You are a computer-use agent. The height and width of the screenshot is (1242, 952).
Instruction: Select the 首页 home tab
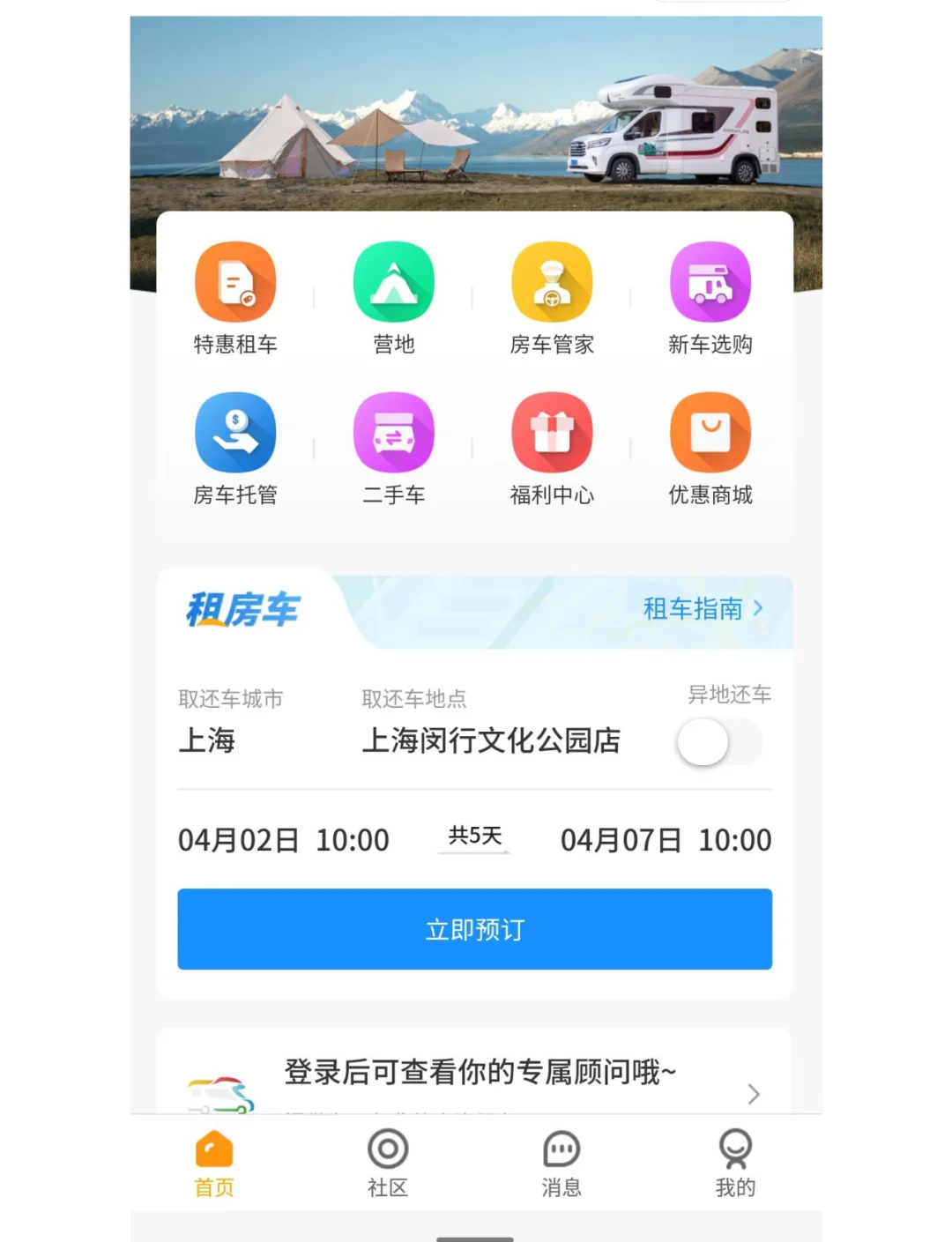point(214,1163)
